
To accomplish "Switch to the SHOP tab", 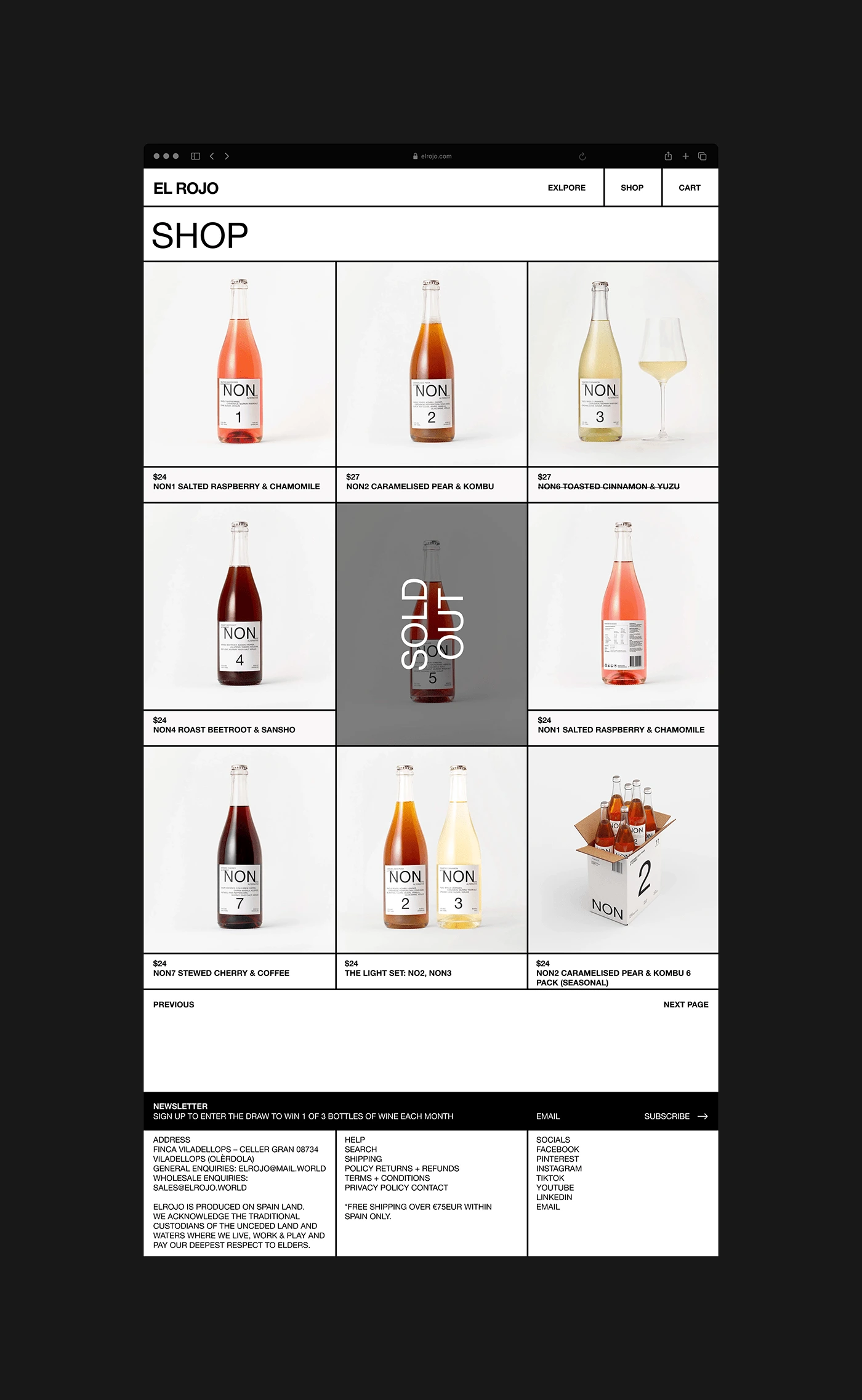I will point(632,188).
